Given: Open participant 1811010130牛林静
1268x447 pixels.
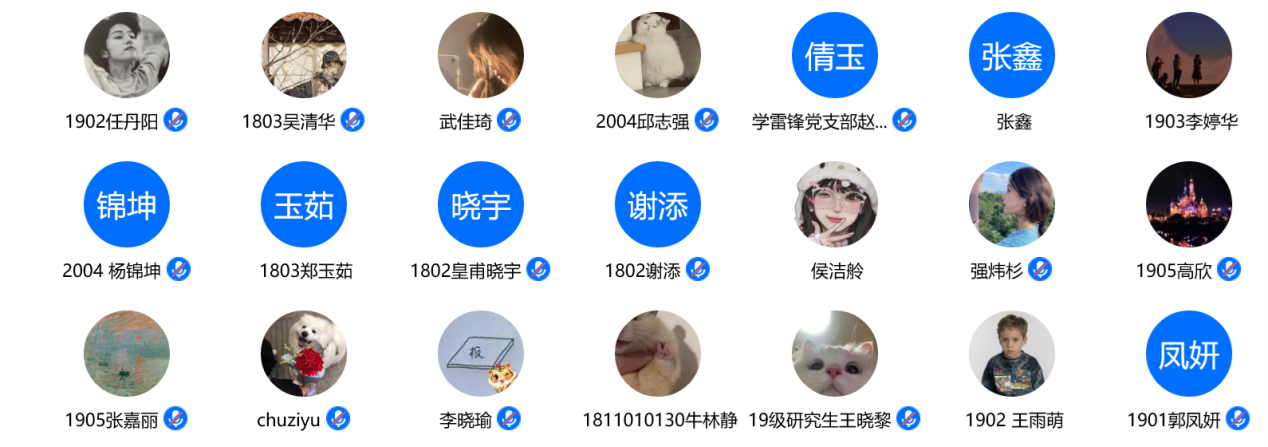Looking at the screenshot, I should [657, 353].
